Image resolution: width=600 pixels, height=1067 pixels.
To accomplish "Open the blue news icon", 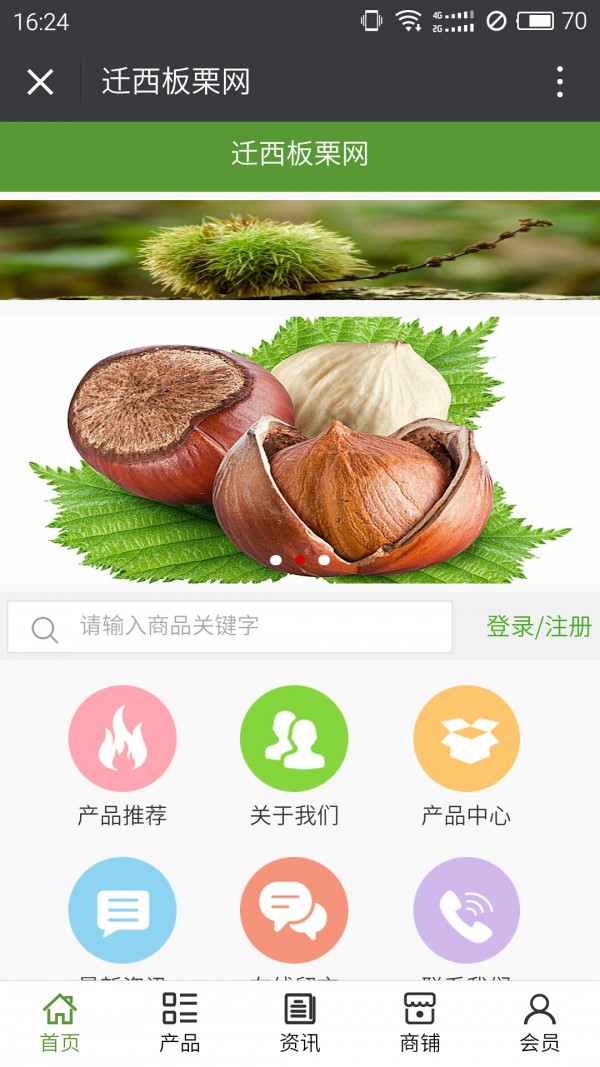I will pyautogui.click(x=122, y=910).
